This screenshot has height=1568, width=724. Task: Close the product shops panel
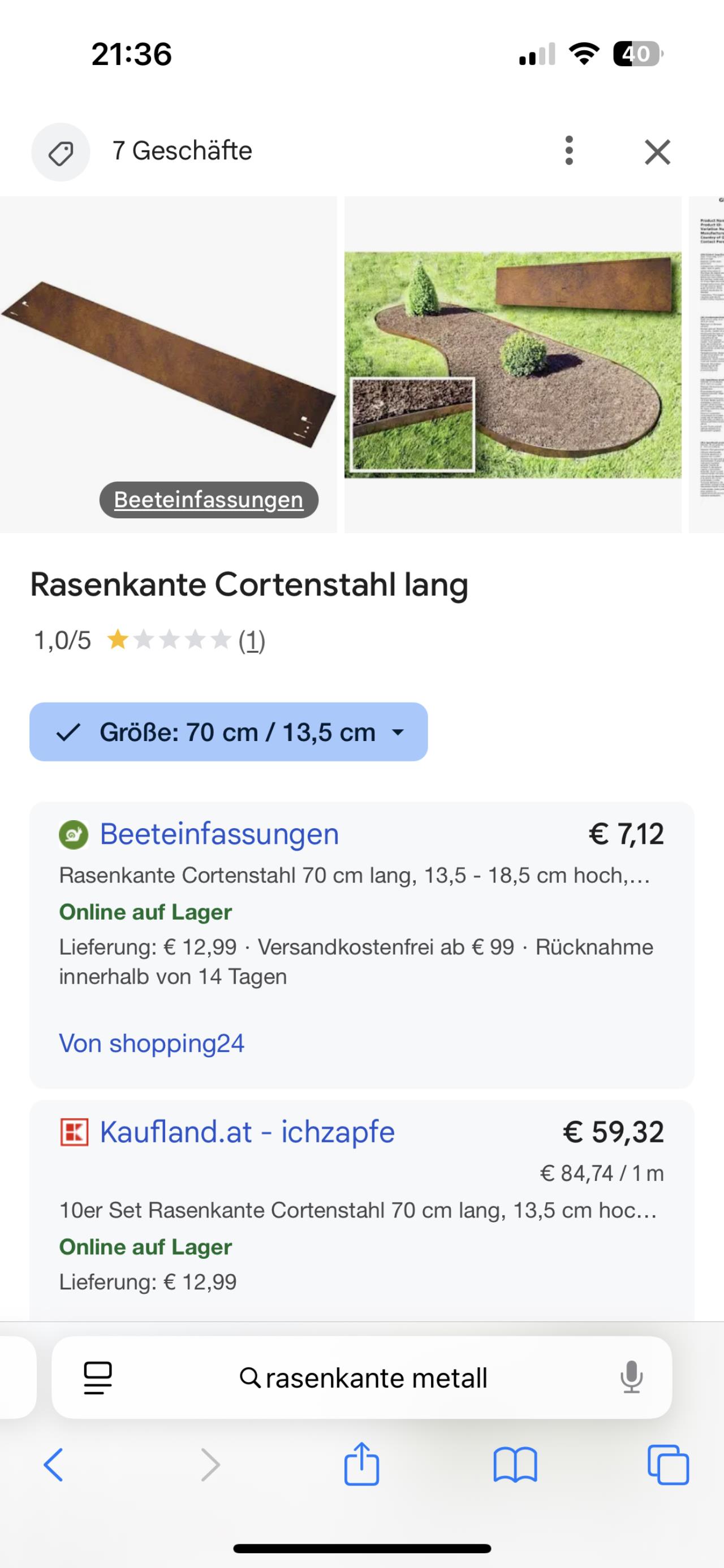click(x=657, y=152)
